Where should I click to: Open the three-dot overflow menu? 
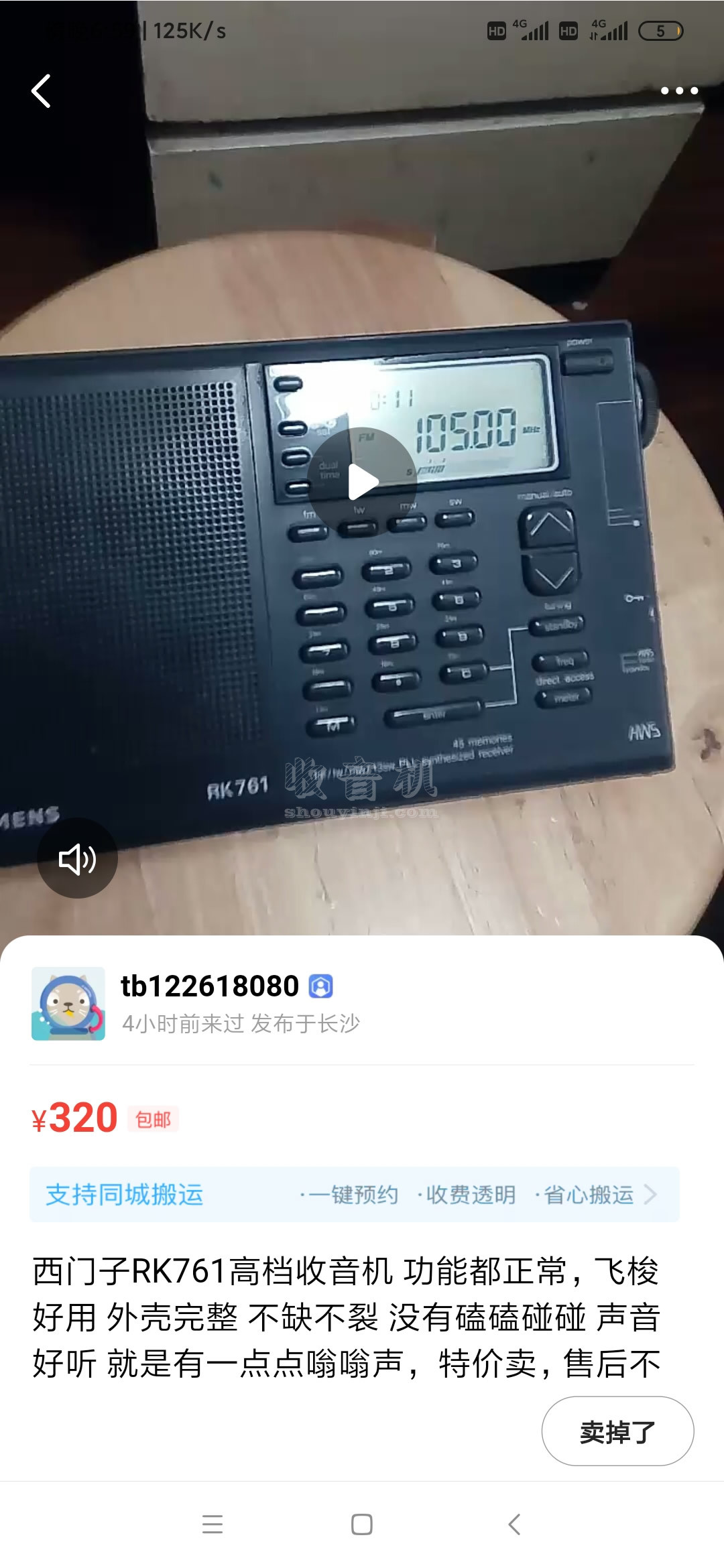pyautogui.click(x=679, y=91)
